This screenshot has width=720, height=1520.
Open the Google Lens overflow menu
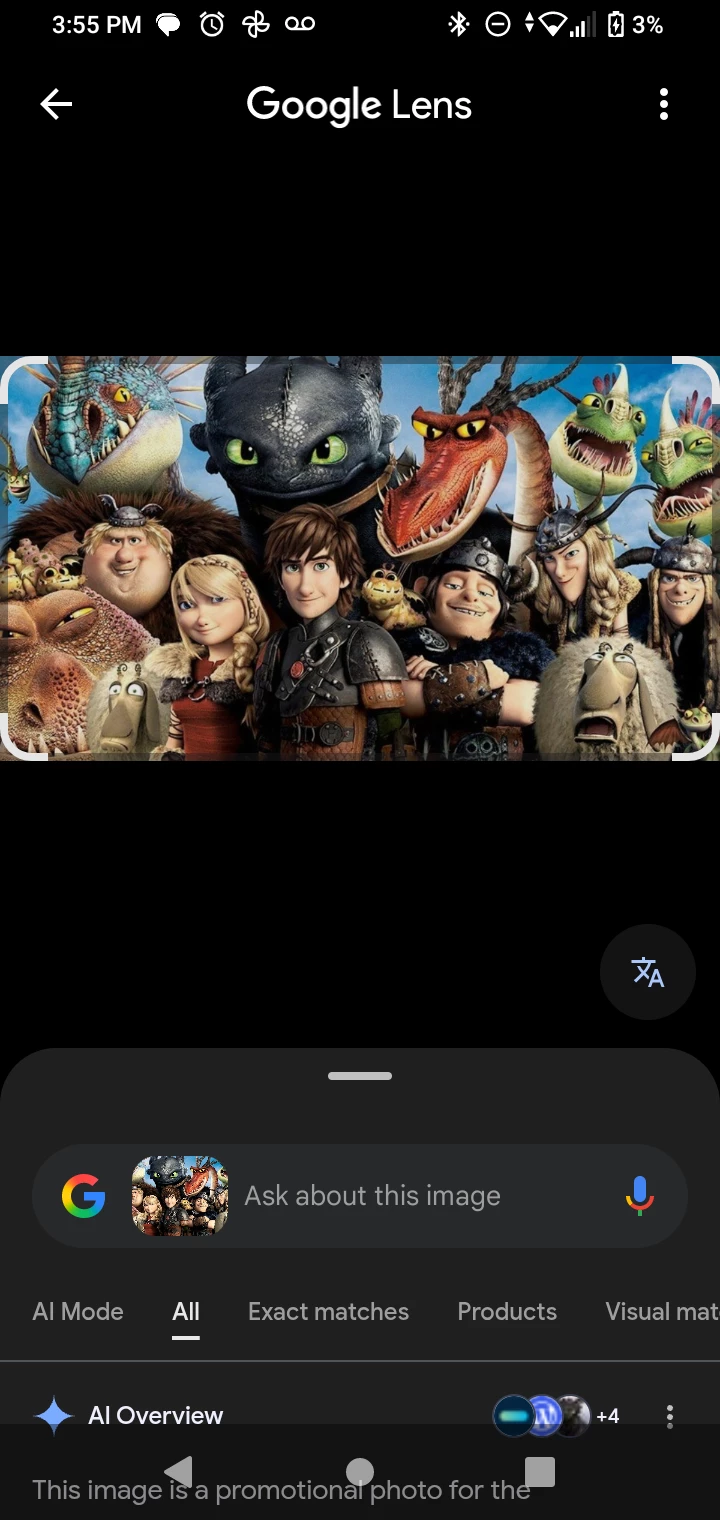pos(663,104)
